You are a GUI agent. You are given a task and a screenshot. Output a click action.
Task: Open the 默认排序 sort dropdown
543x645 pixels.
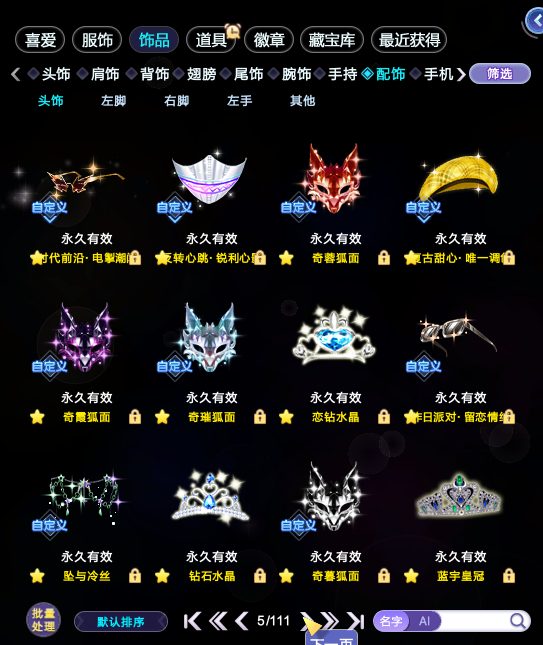click(x=121, y=622)
